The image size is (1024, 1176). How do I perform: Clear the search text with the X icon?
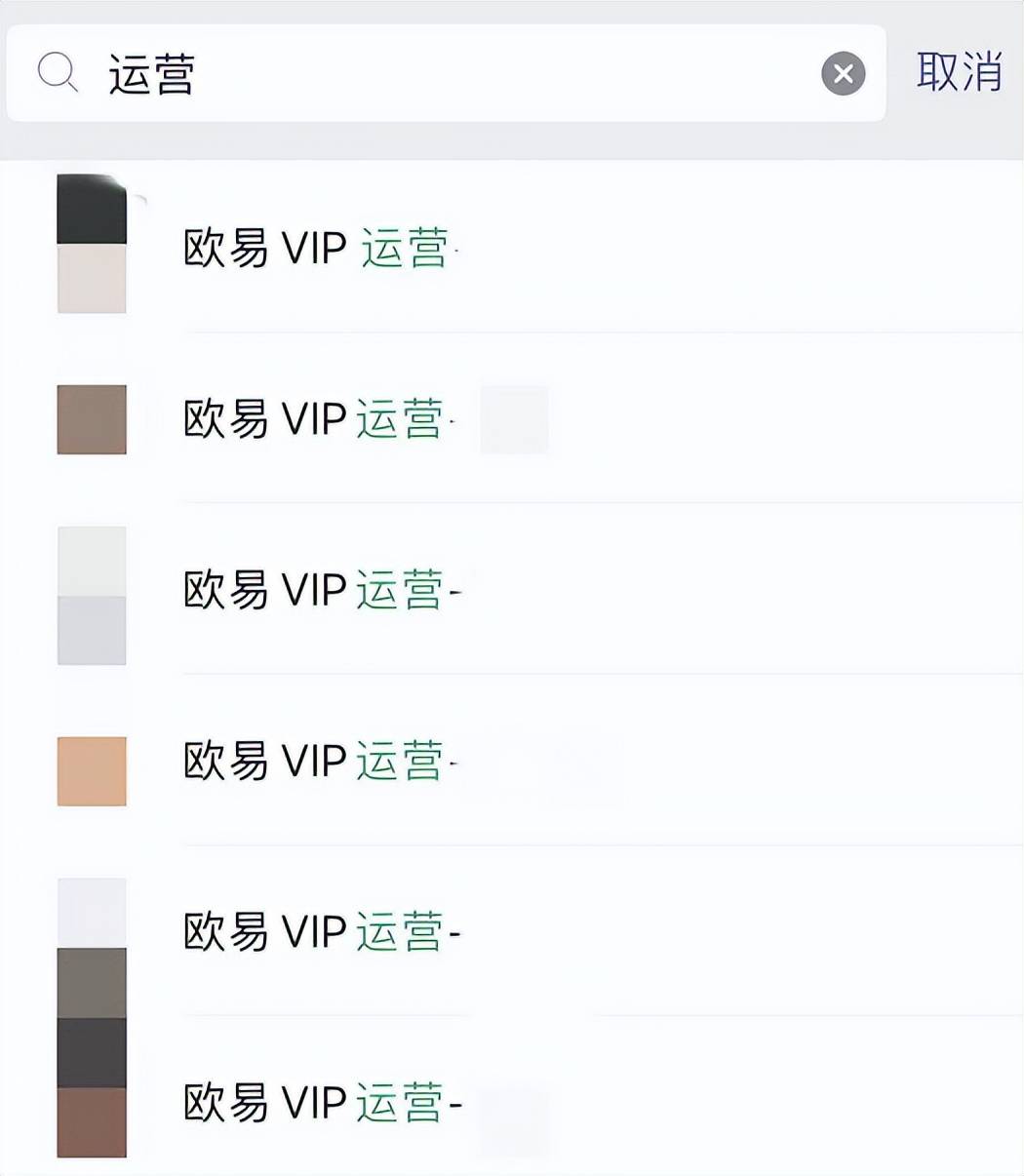[844, 74]
